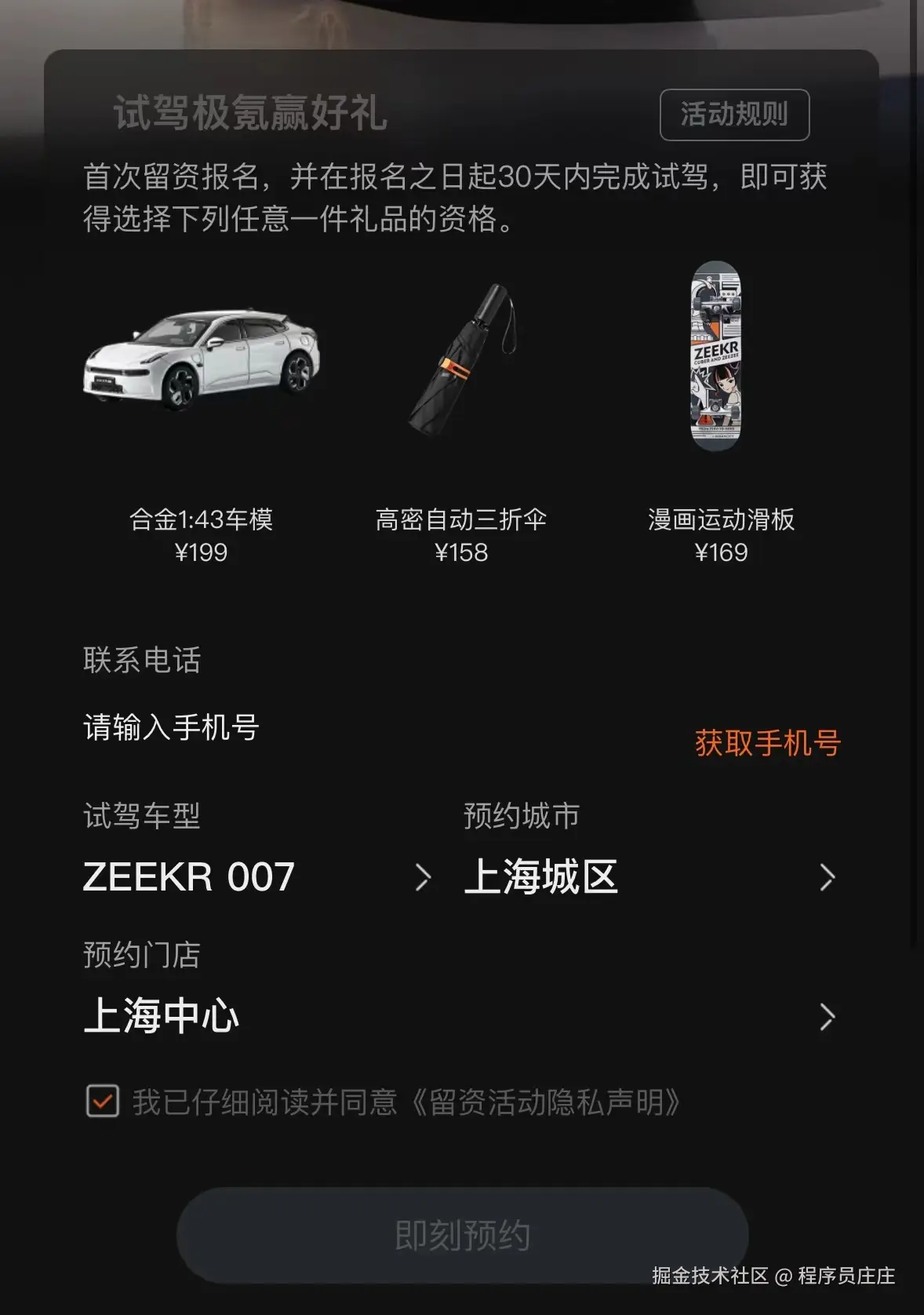
Task: Select another store instead of 上海中心
Action: tap(459, 1016)
